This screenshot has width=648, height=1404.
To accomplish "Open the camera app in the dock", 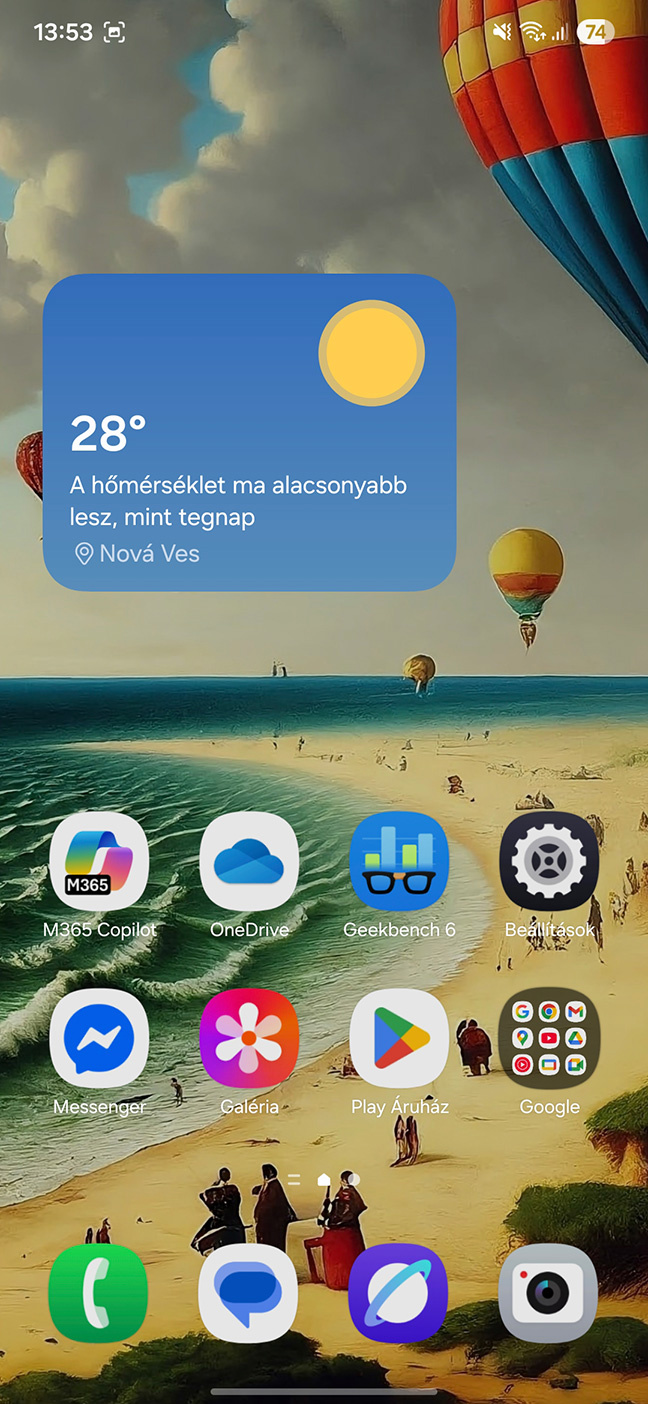I will click(x=548, y=1293).
